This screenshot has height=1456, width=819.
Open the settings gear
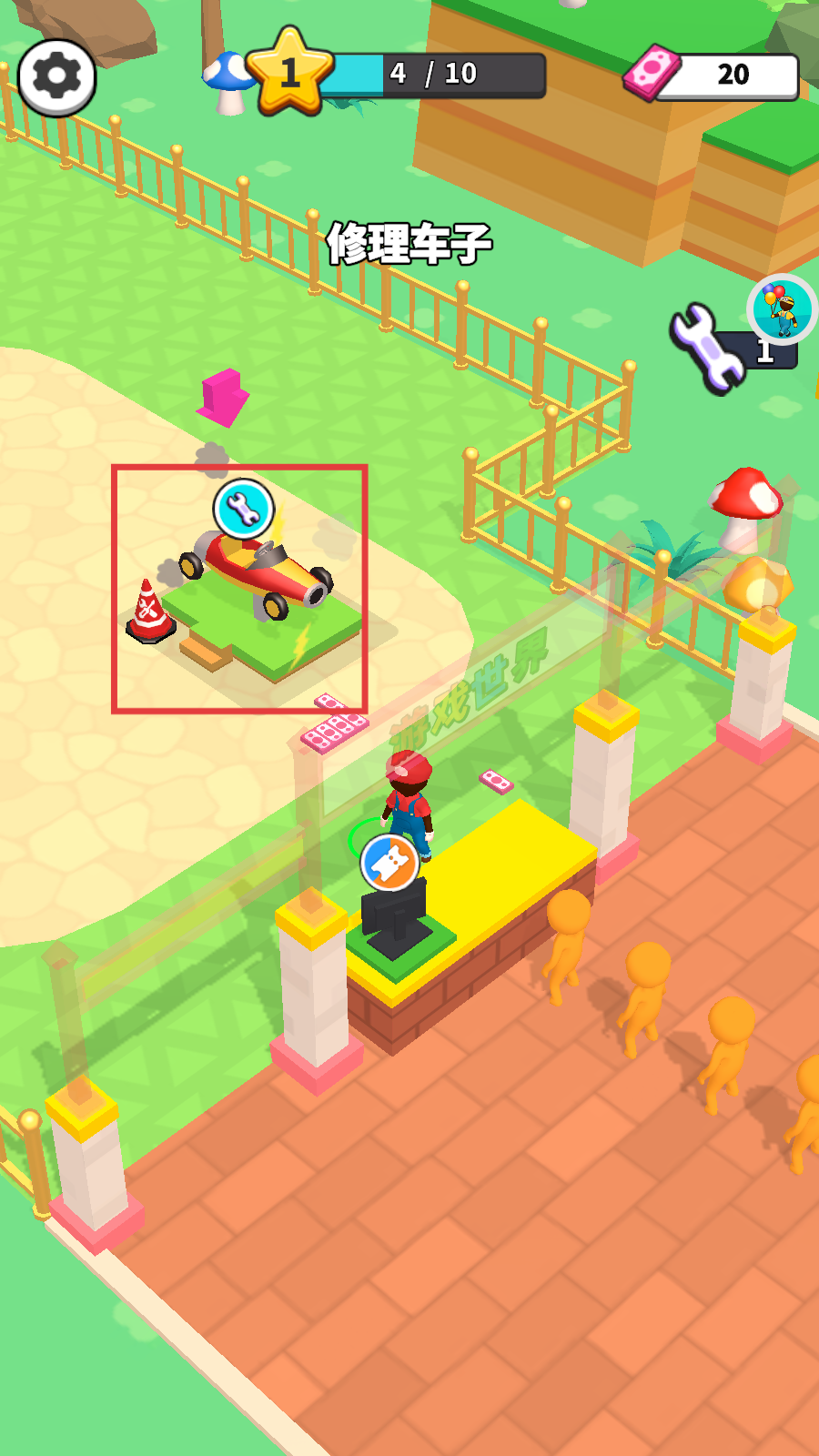pyautogui.click(x=56, y=77)
